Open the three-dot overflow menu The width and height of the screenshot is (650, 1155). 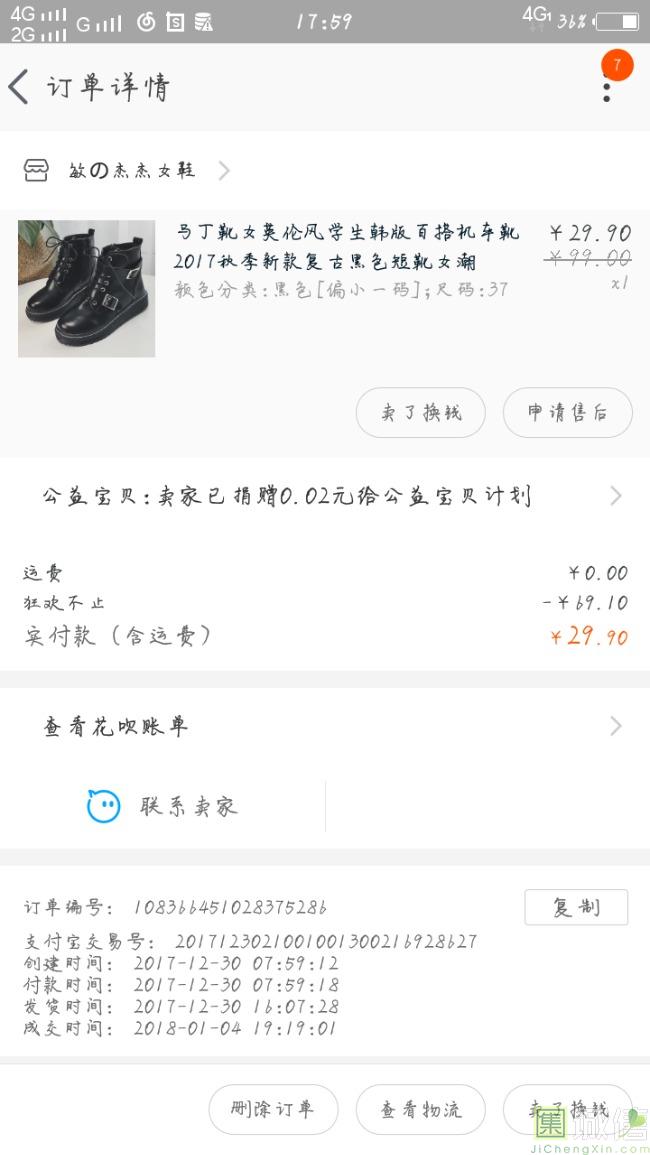pos(606,87)
